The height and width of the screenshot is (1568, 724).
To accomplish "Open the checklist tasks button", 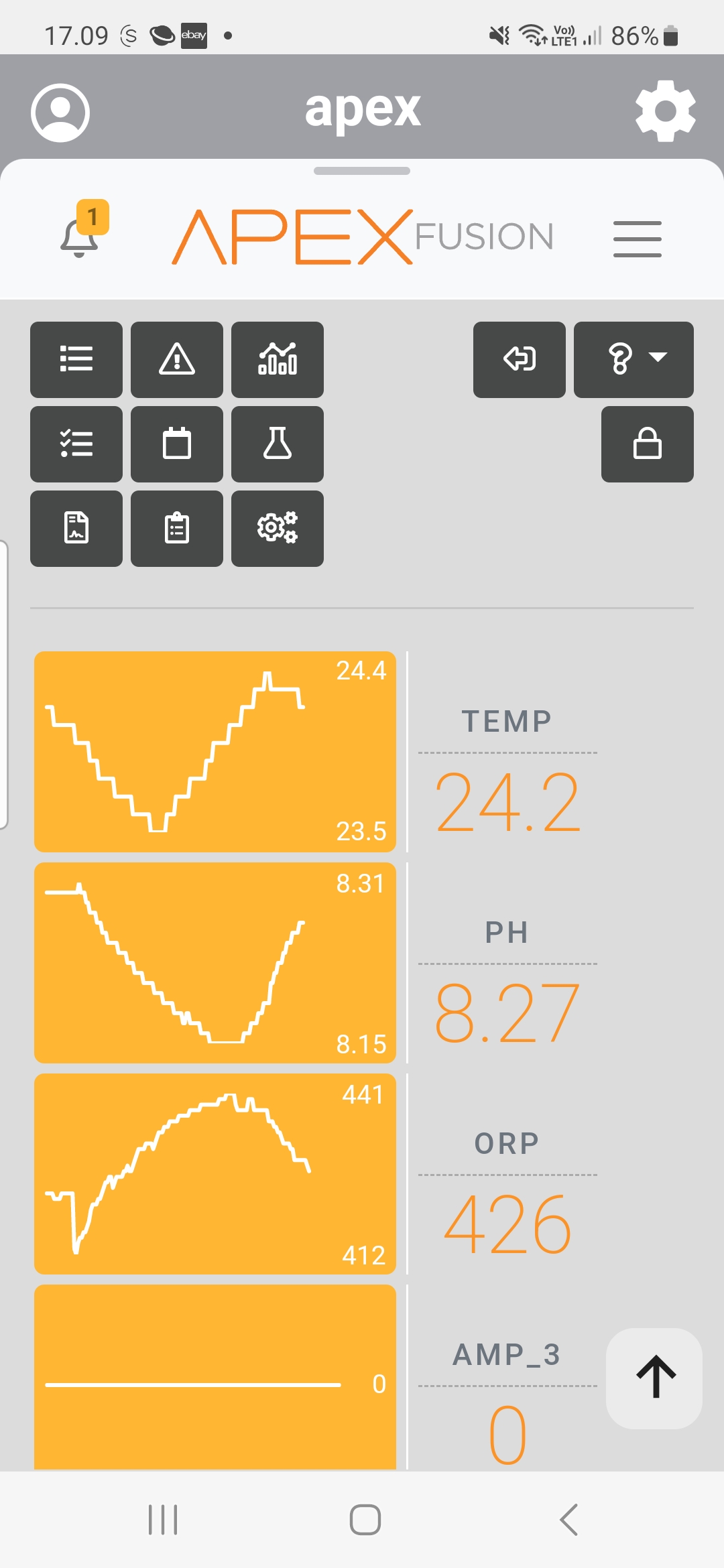I will 76,444.
